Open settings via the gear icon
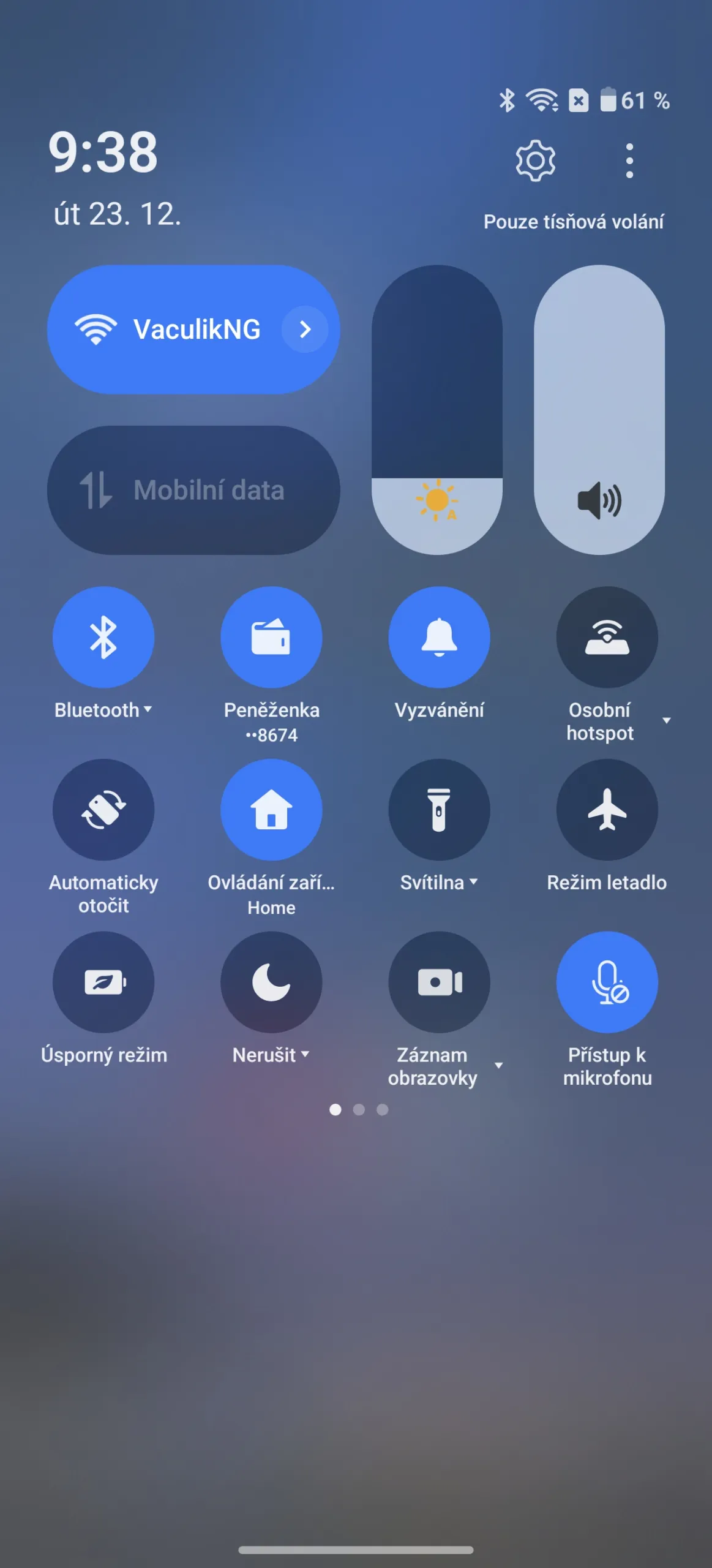712x1568 pixels. pos(535,160)
